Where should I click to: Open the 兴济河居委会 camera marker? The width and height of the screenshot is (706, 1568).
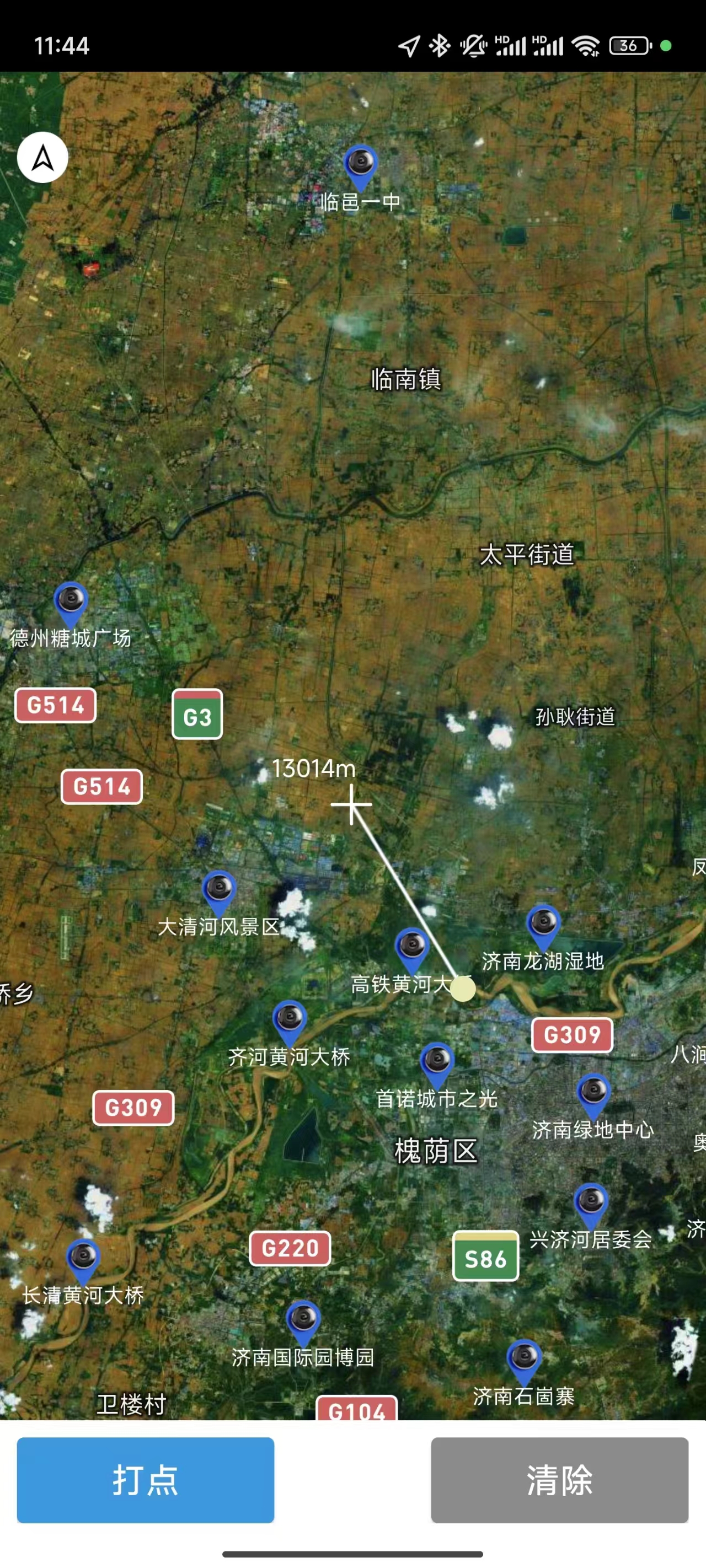click(591, 1203)
